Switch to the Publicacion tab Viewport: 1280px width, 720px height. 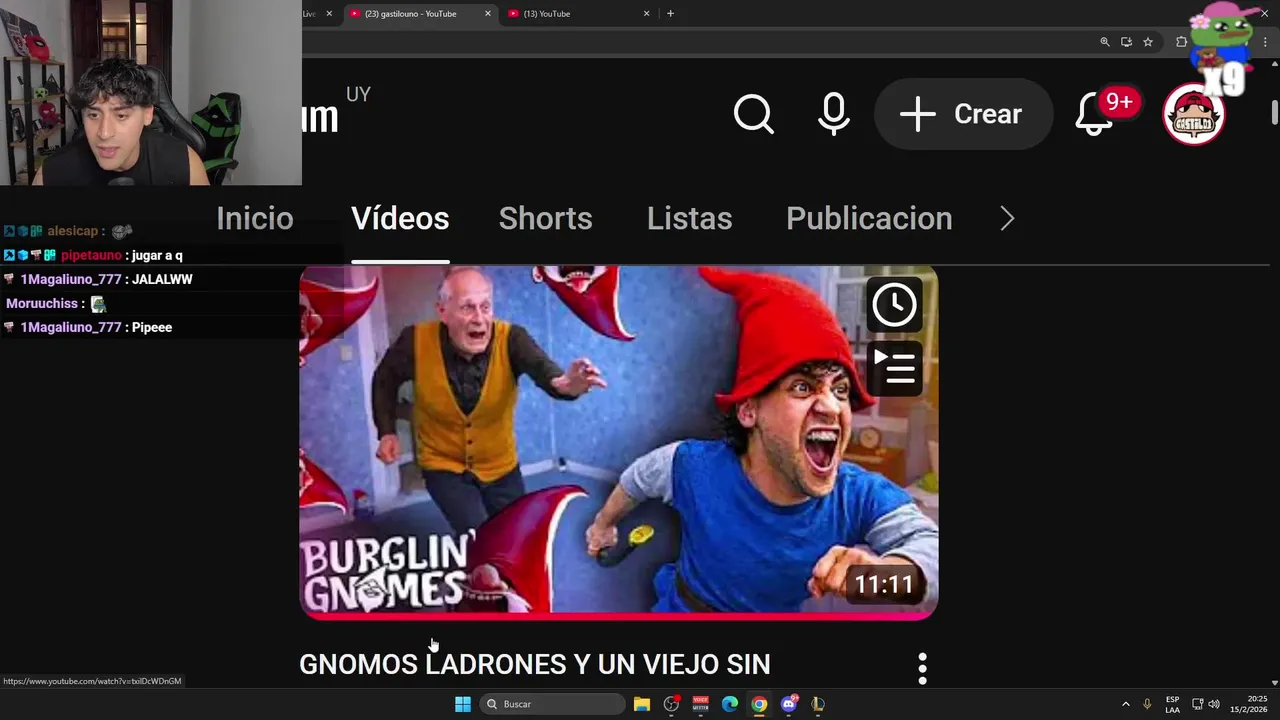click(x=869, y=219)
